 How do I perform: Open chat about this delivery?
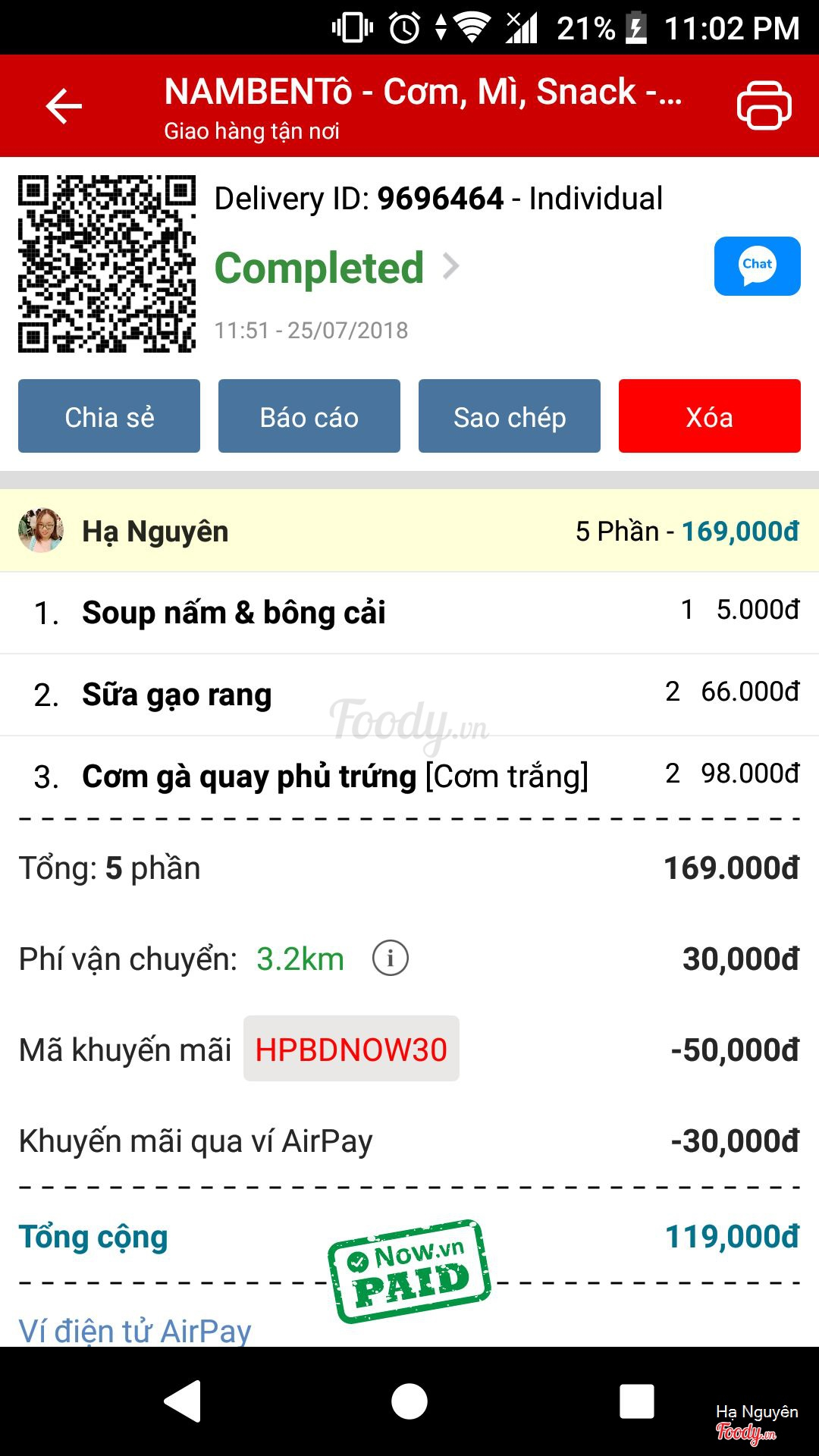757,266
